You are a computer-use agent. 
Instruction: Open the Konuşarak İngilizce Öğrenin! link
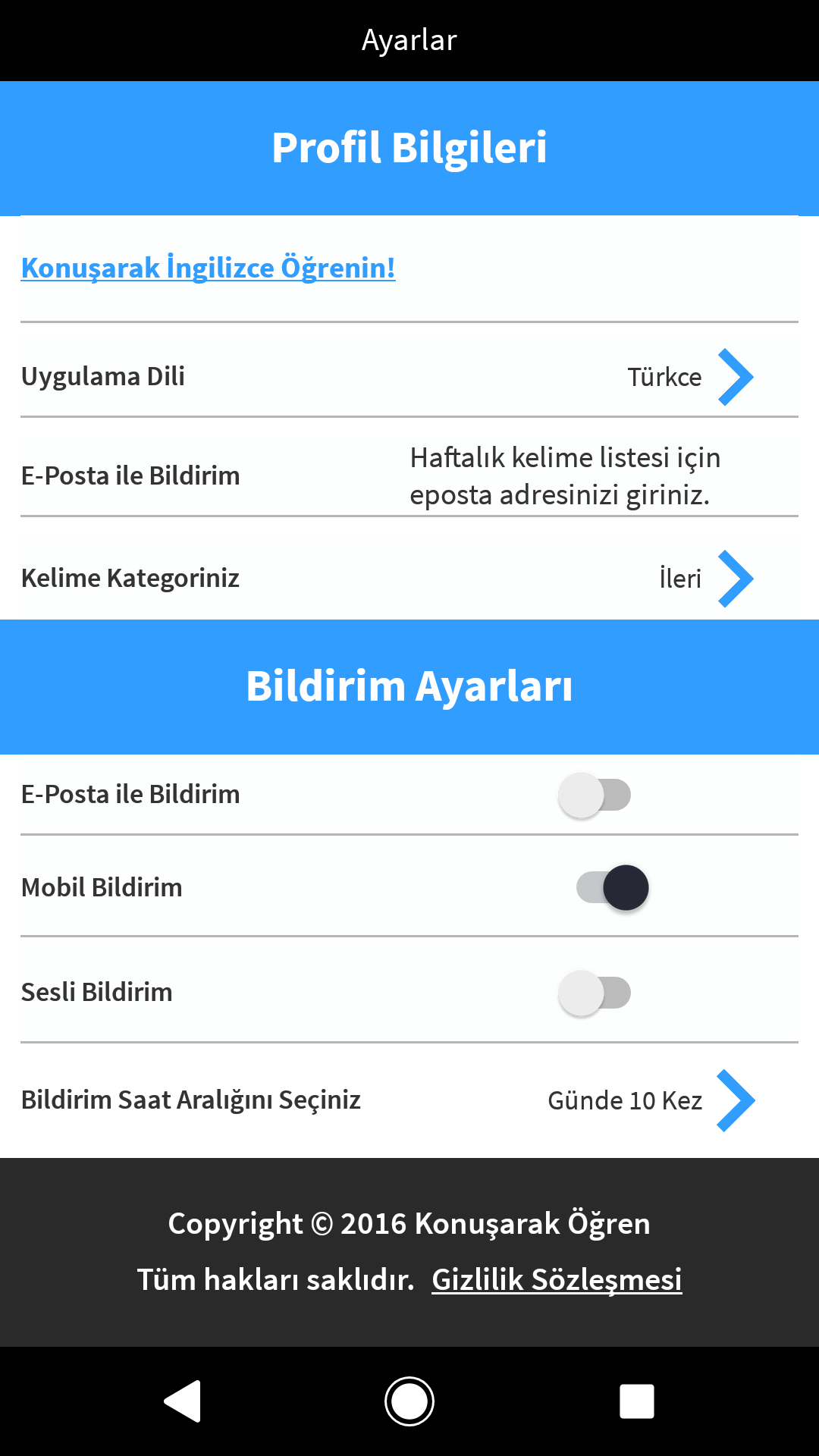tap(208, 268)
